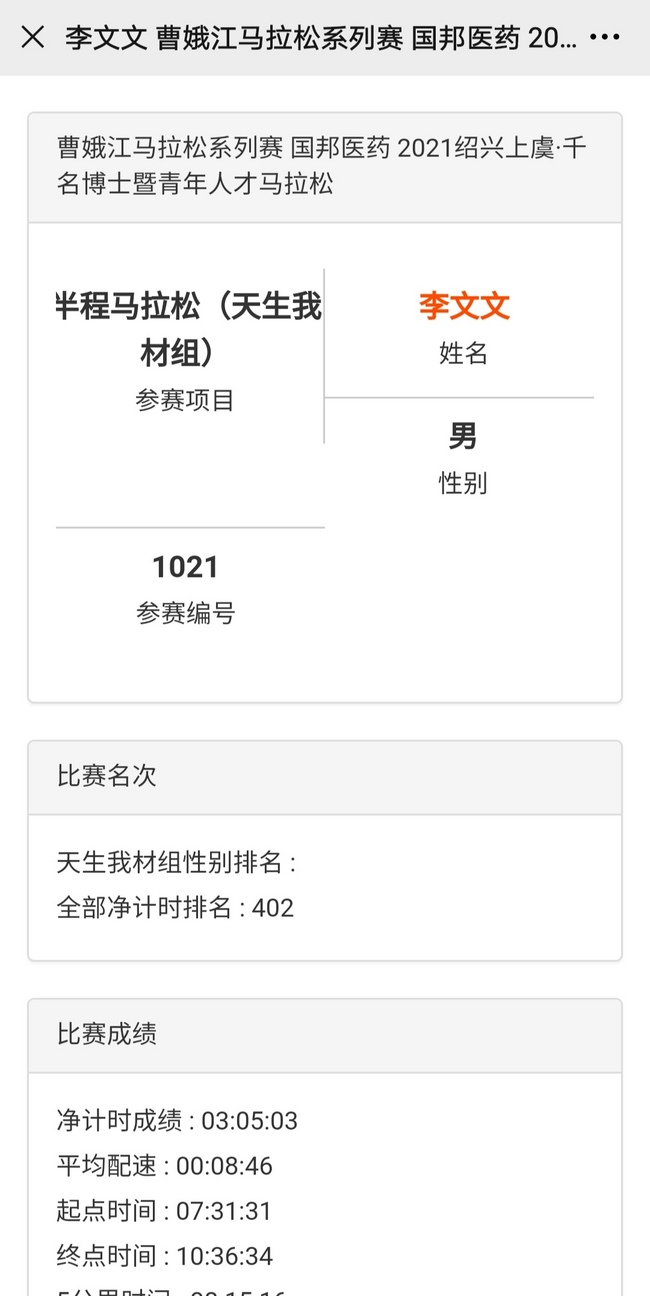Close the race results web page
The width and height of the screenshot is (650, 1296).
pyautogui.click(x=33, y=38)
